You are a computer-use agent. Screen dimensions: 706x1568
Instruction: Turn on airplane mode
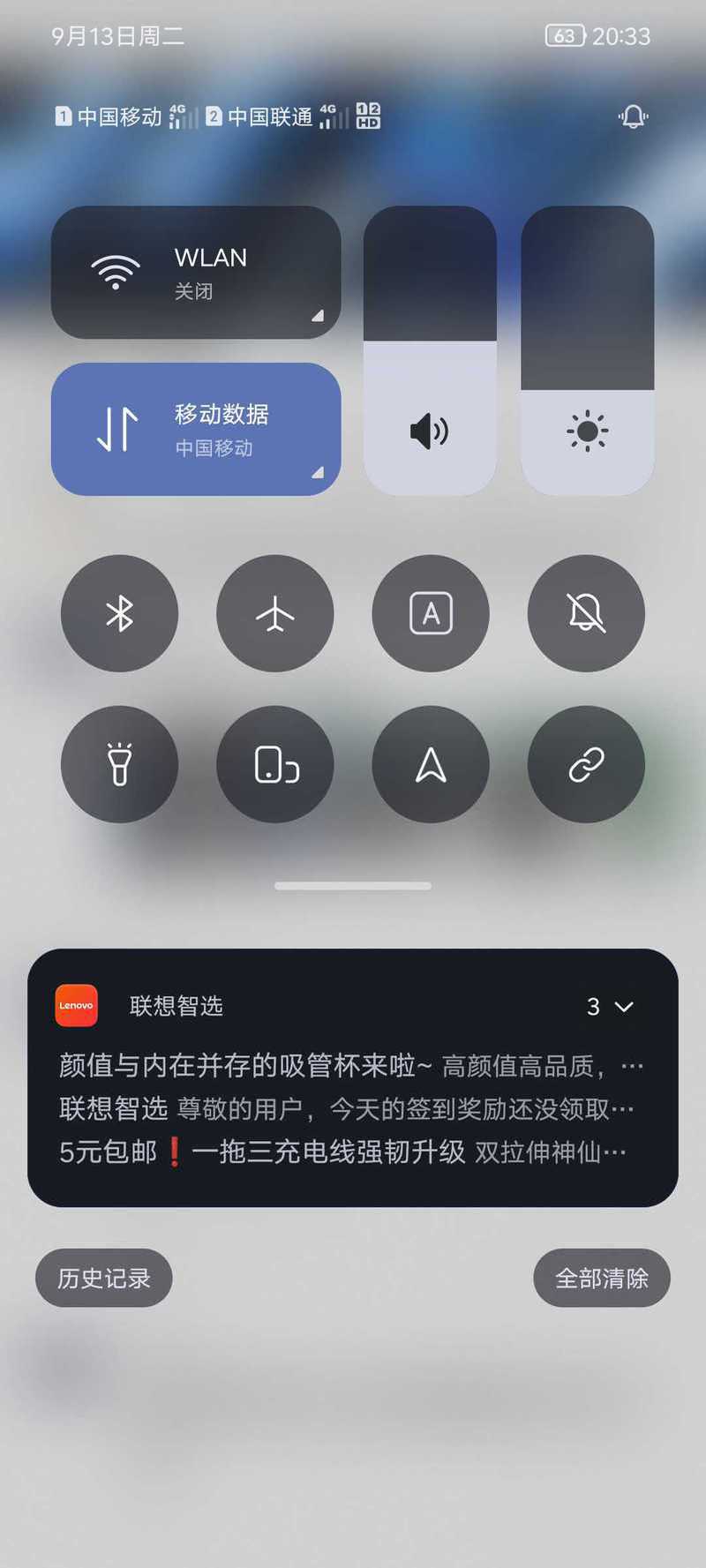tap(275, 613)
